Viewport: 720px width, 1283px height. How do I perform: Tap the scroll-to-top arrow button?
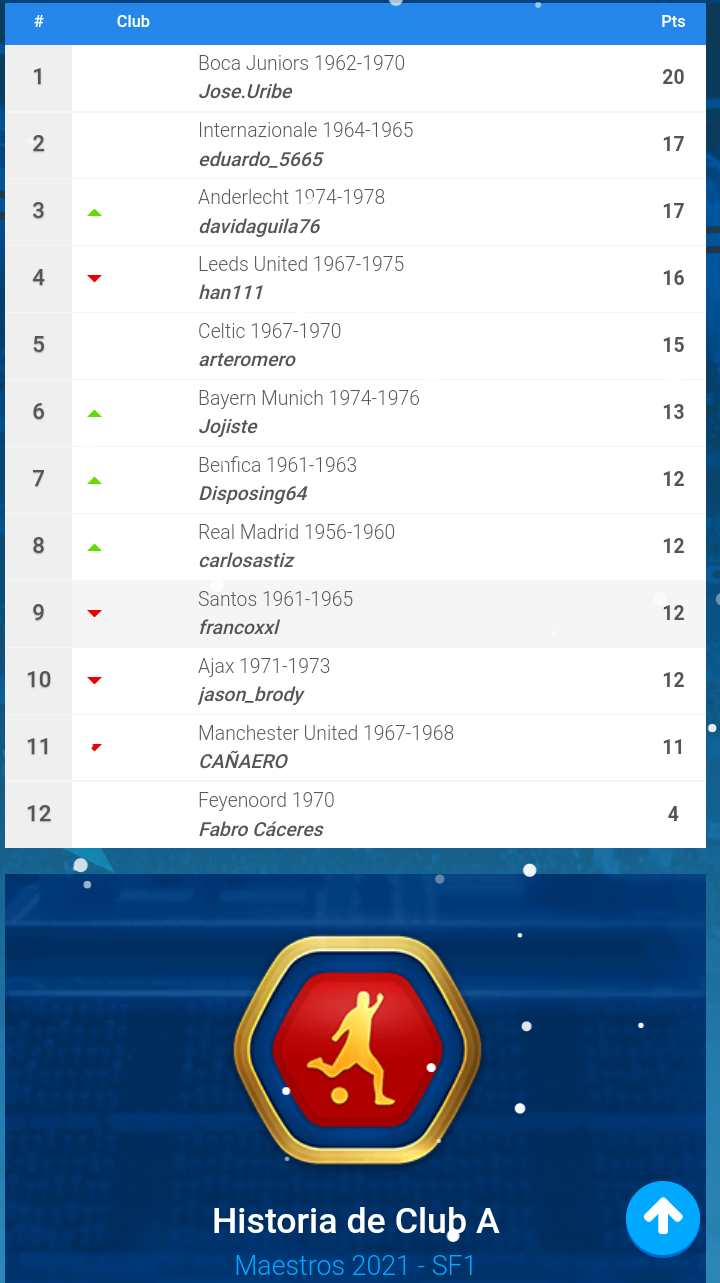point(662,1217)
